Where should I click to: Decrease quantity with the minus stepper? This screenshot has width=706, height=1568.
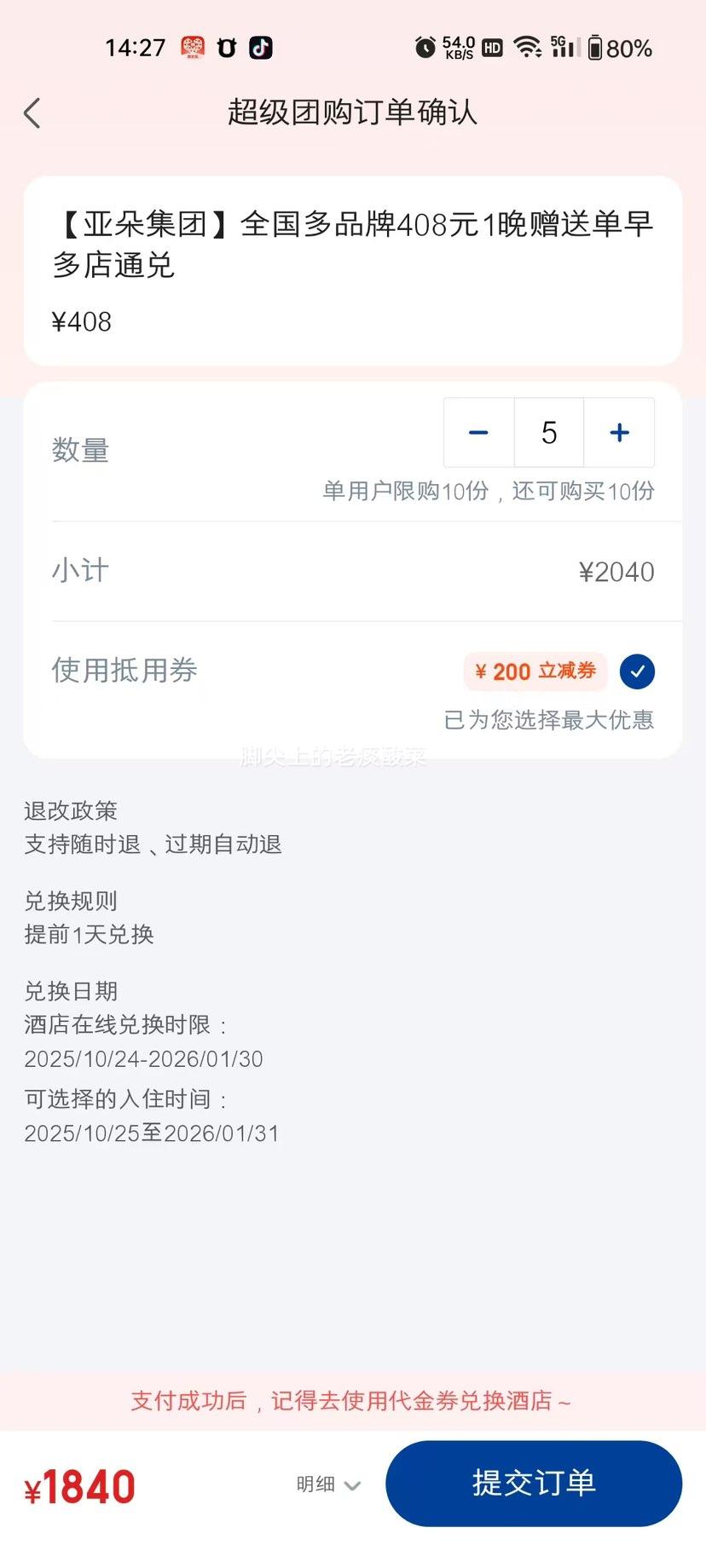point(478,433)
